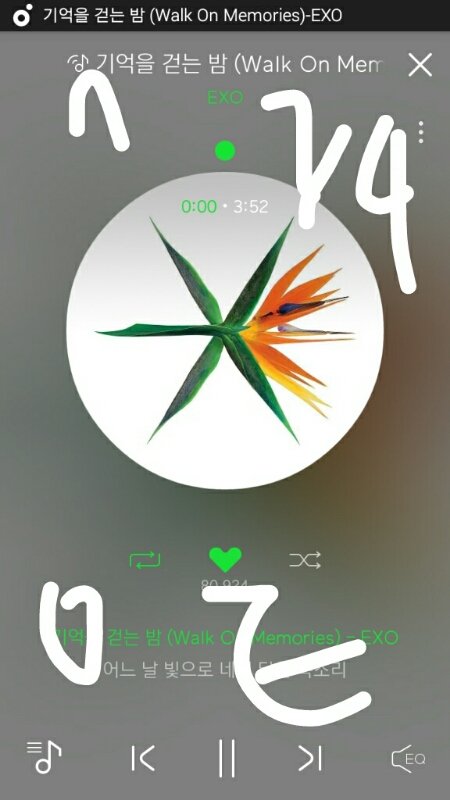
Task: Open the playlist queue icon
Action: click(44, 757)
